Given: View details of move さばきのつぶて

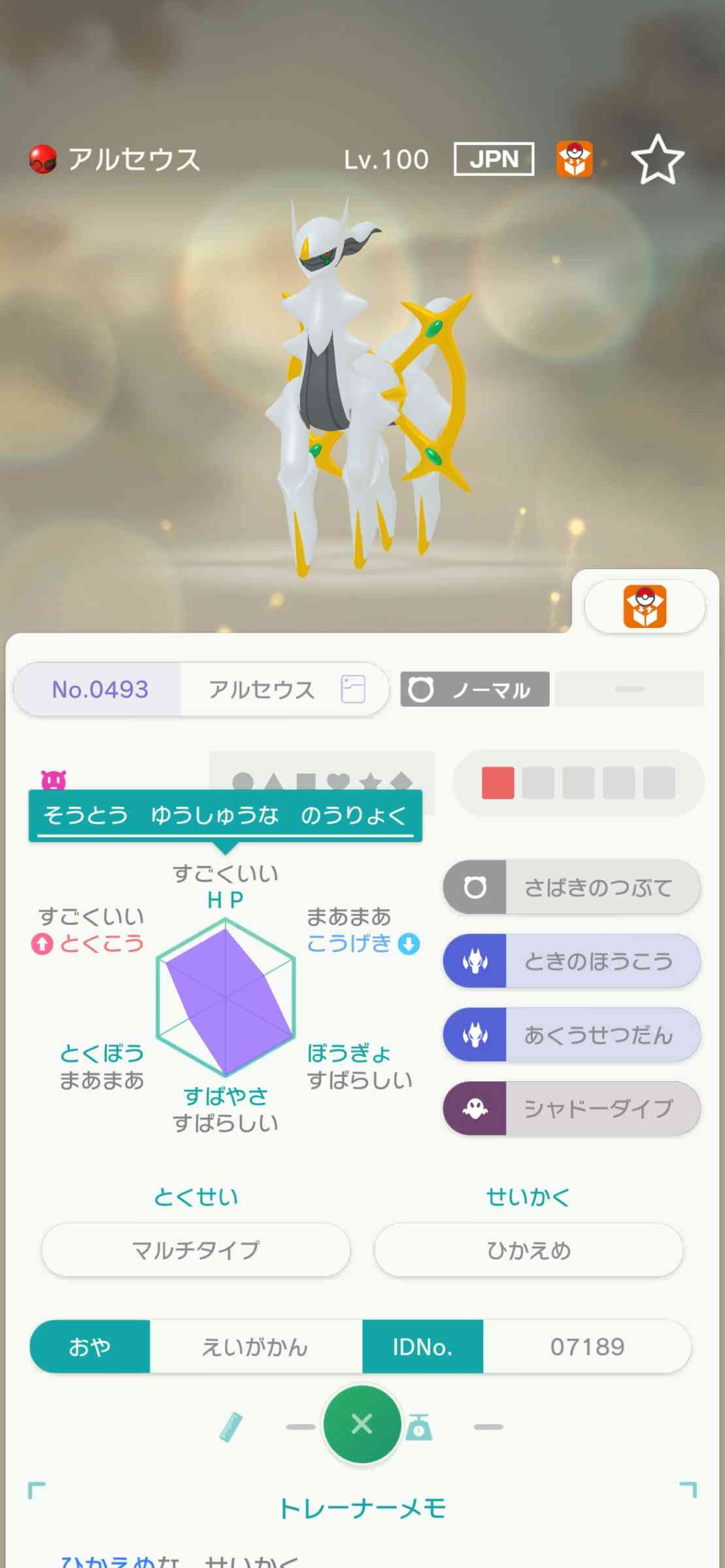Looking at the screenshot, I should pyautogui.click(x=571, y=887).
